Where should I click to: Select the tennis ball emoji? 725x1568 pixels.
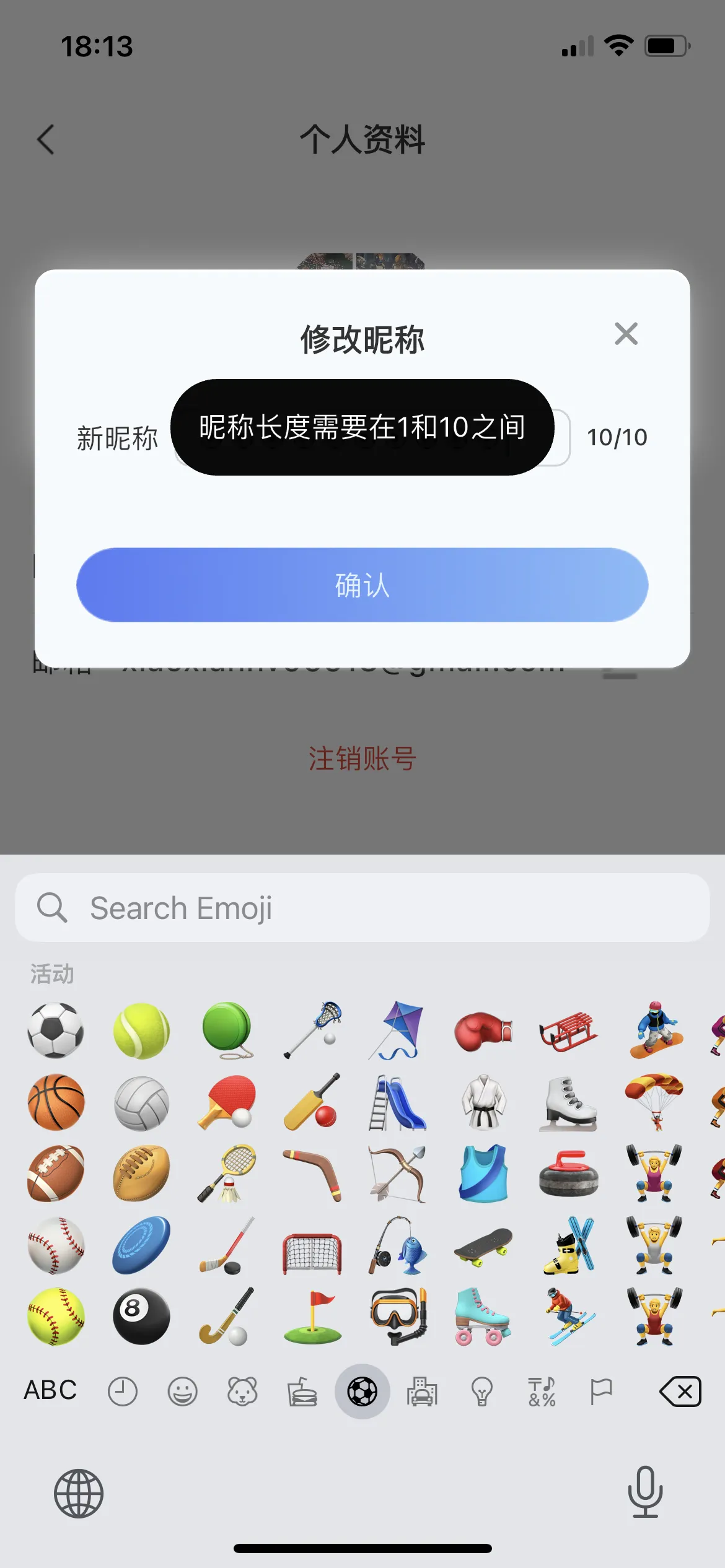[x=141, y=1031]
